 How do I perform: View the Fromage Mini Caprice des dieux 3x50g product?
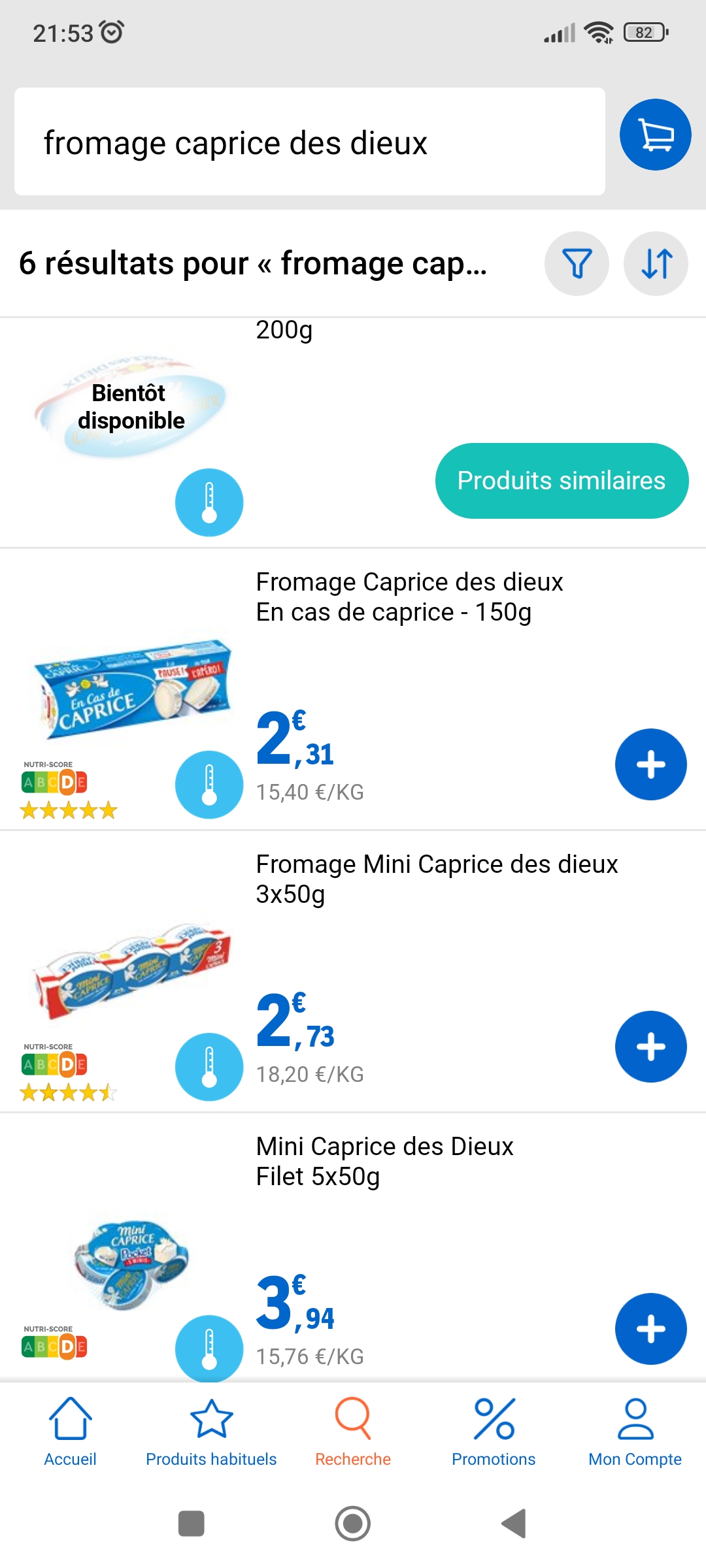tap(436, 879)
